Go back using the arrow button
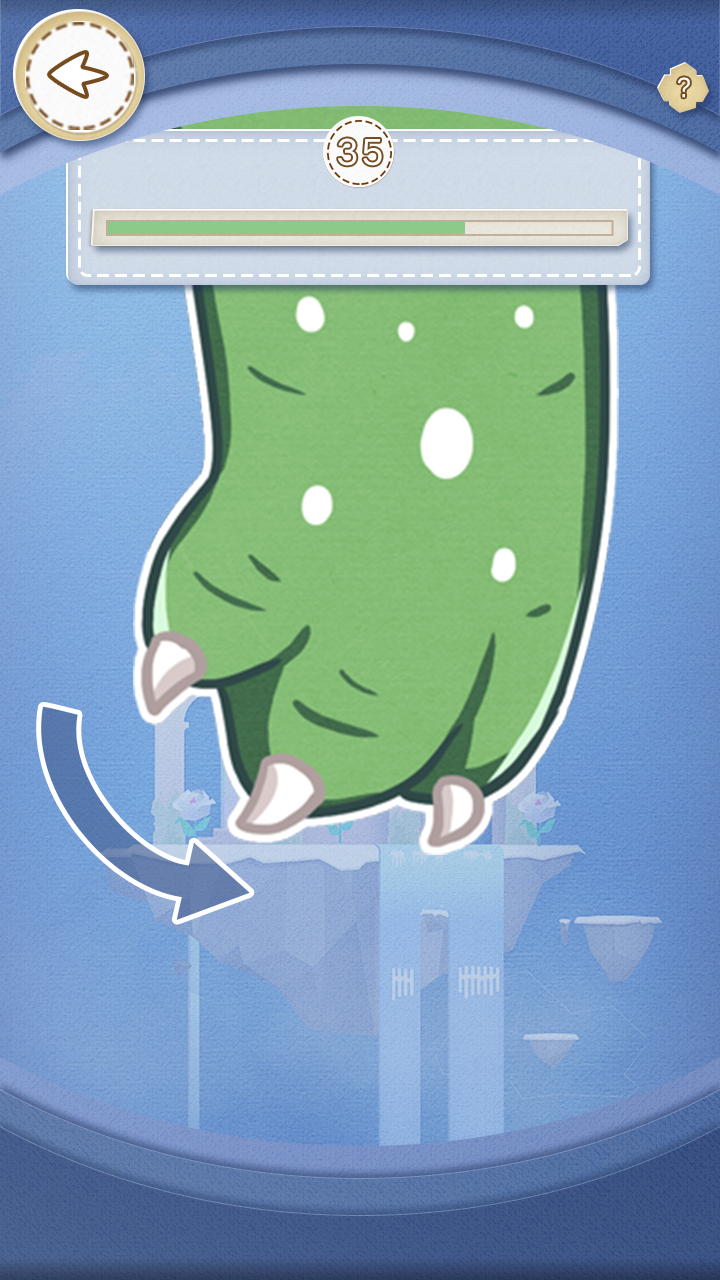The width and height of the screenshot is (720, 1280). click(x=78, y=75)
